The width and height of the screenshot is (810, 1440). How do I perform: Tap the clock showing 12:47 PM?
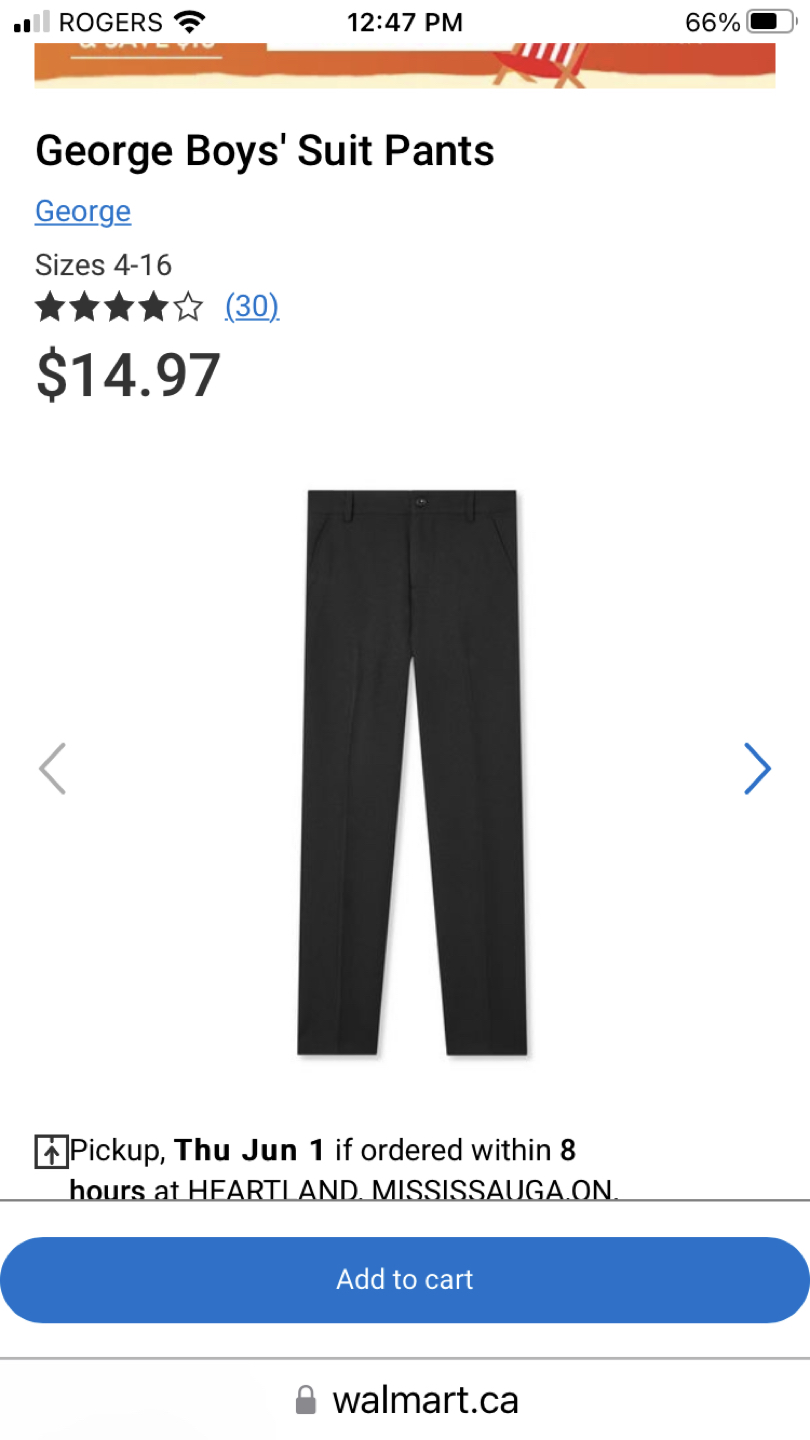tap(404, 21)
